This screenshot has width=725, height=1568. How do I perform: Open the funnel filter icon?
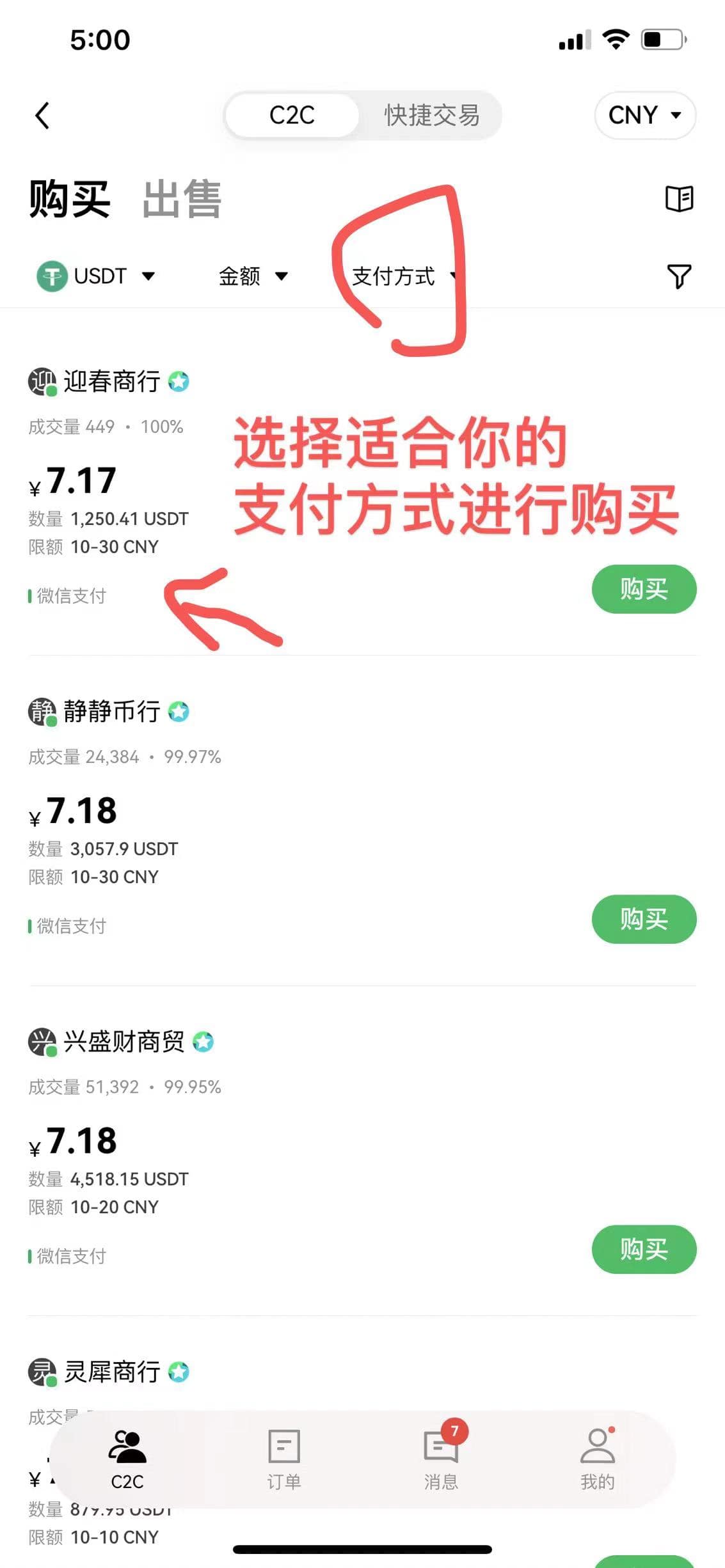[x=679, y=276]
